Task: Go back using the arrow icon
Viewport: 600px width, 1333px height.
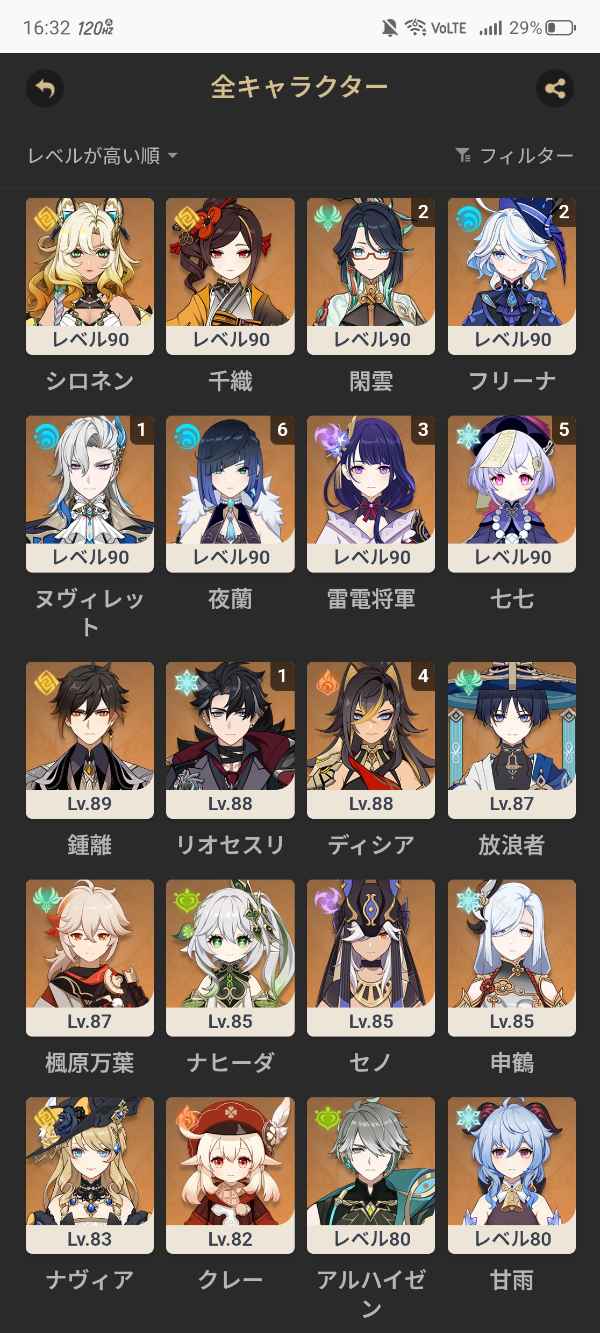Action: tap(44, 88)
